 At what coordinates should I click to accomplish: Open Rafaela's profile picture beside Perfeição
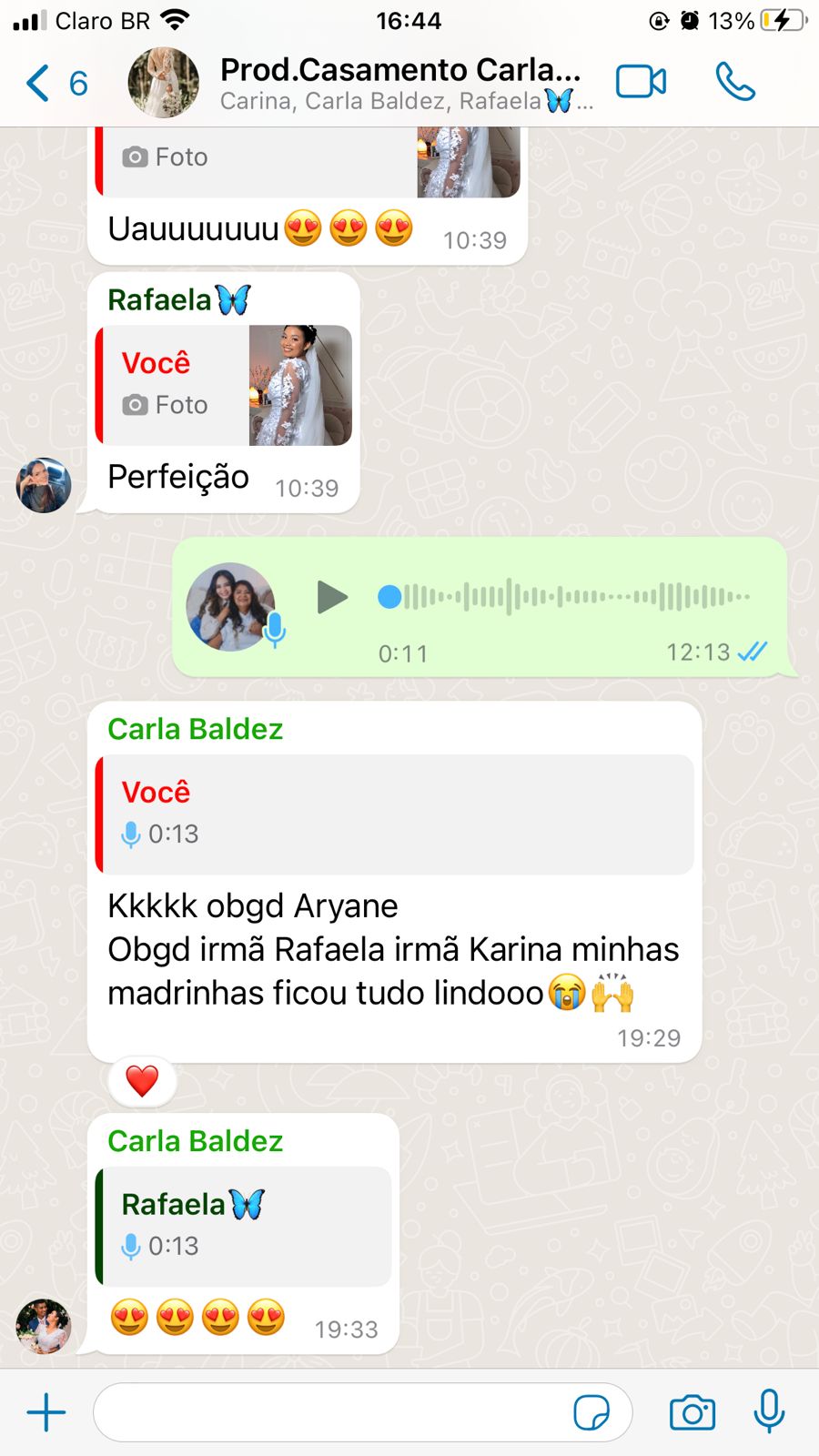tap(44, 485)
